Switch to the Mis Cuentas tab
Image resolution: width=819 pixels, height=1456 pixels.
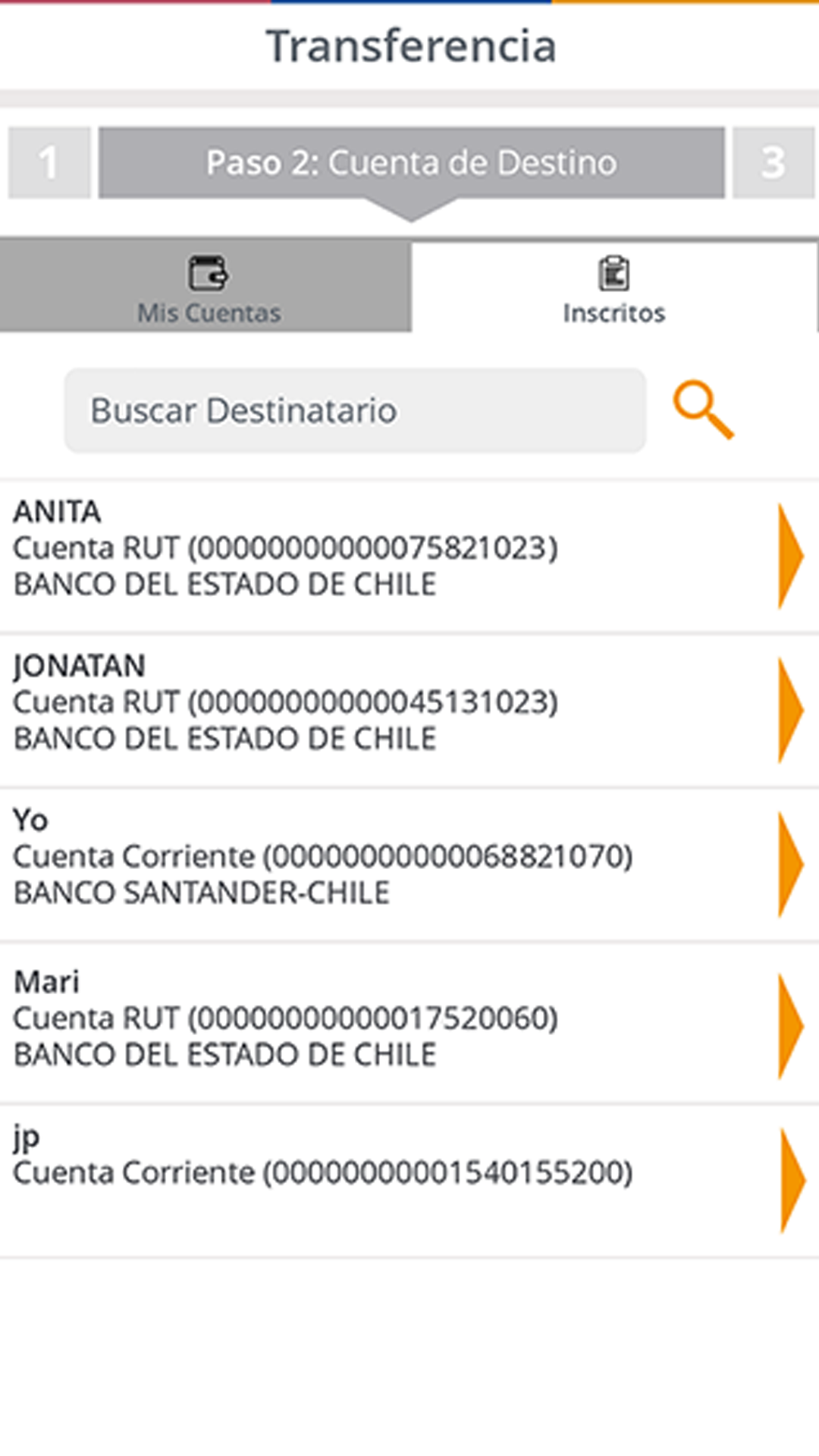coord(206,288)
